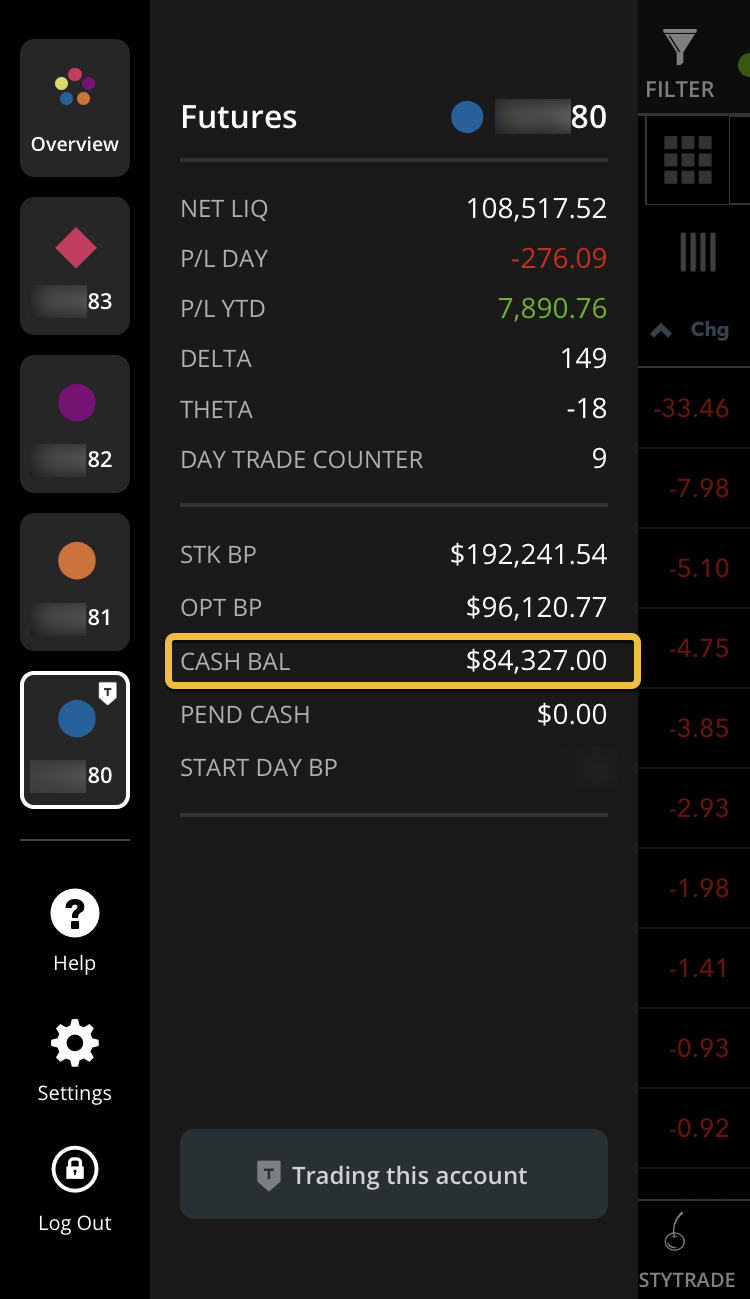Select the purple account ending in 82
The image size is (750, 1299).
pos(74,424)
